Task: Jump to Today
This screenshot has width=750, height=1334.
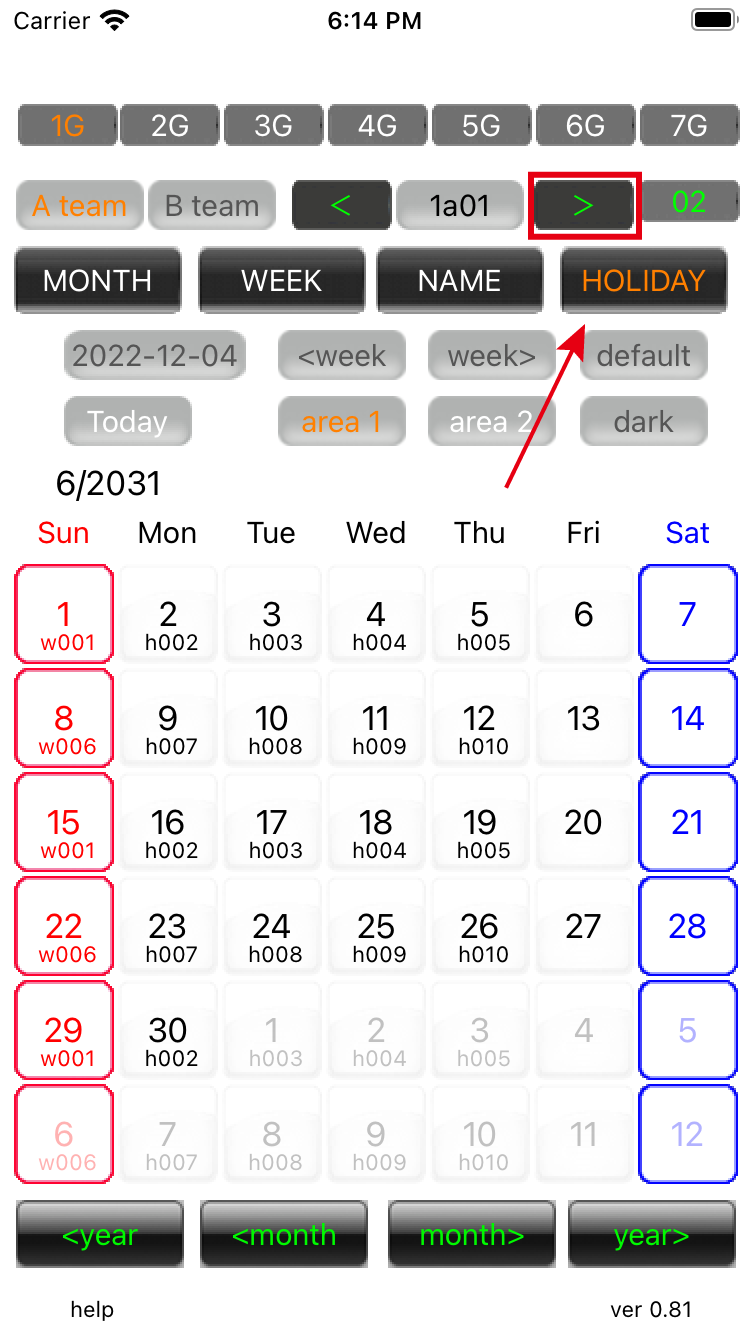Action: pyautogui.click(x=127, y=422)
